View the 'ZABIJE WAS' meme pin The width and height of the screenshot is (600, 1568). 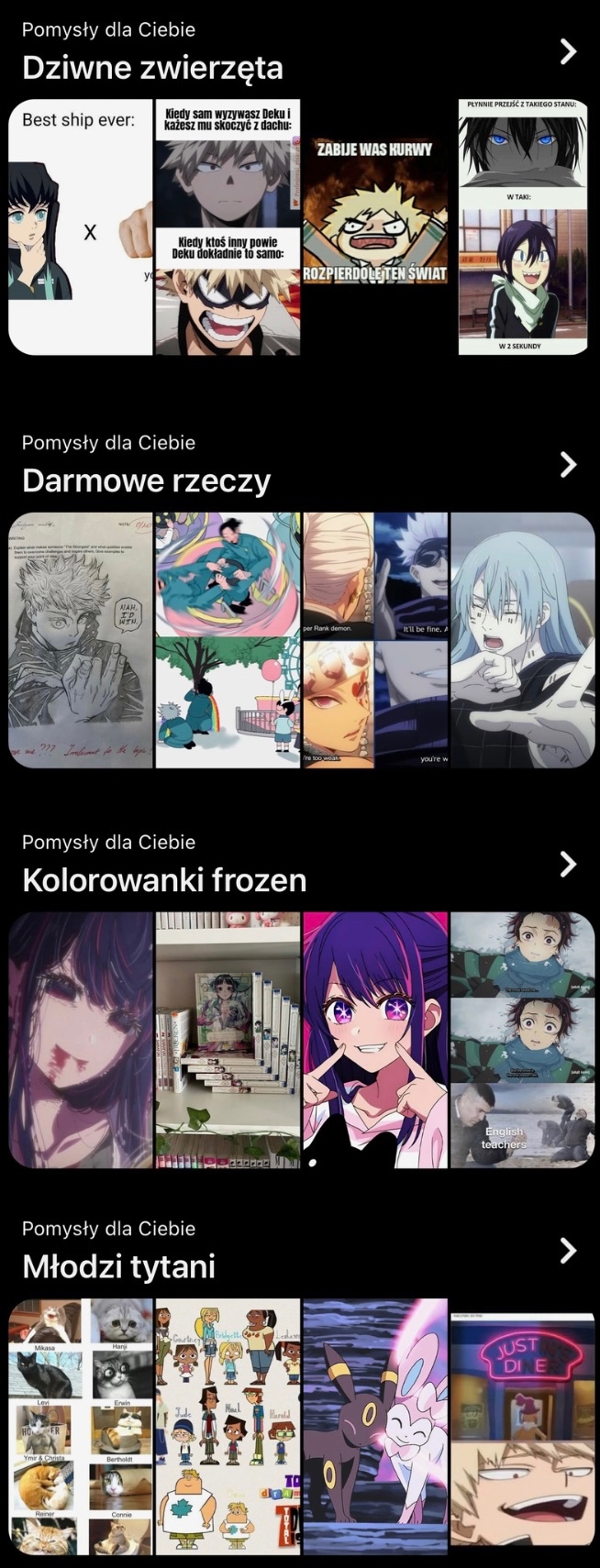coord(375,211)
